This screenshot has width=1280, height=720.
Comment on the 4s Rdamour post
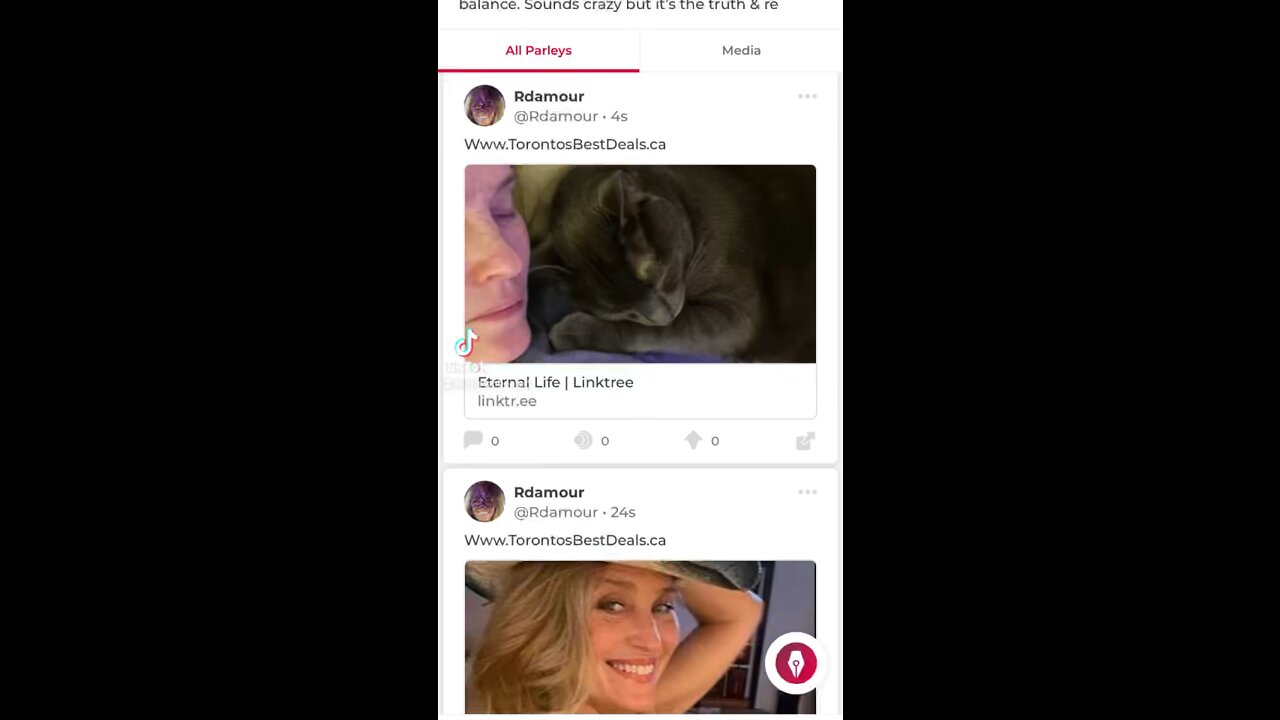[x=474, y=440]
